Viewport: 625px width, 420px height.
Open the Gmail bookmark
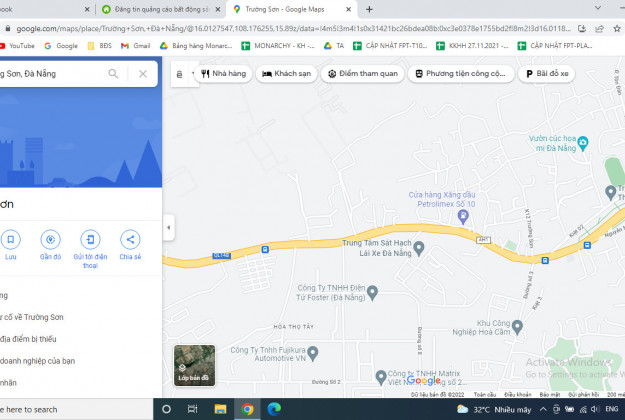[136, 45]
